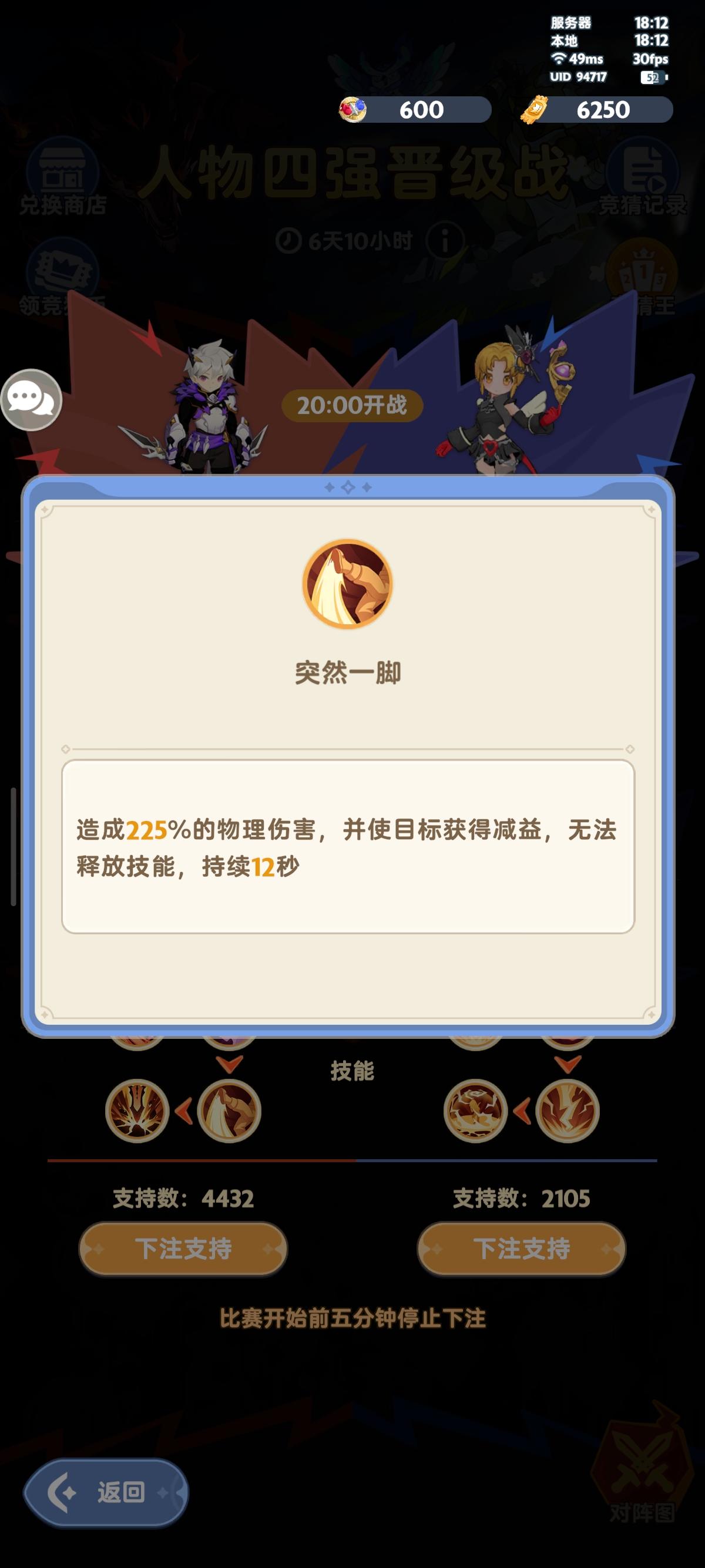Click the gem currency icon at top
Screen dimensions: 705x1568
(x=352, y=111)
